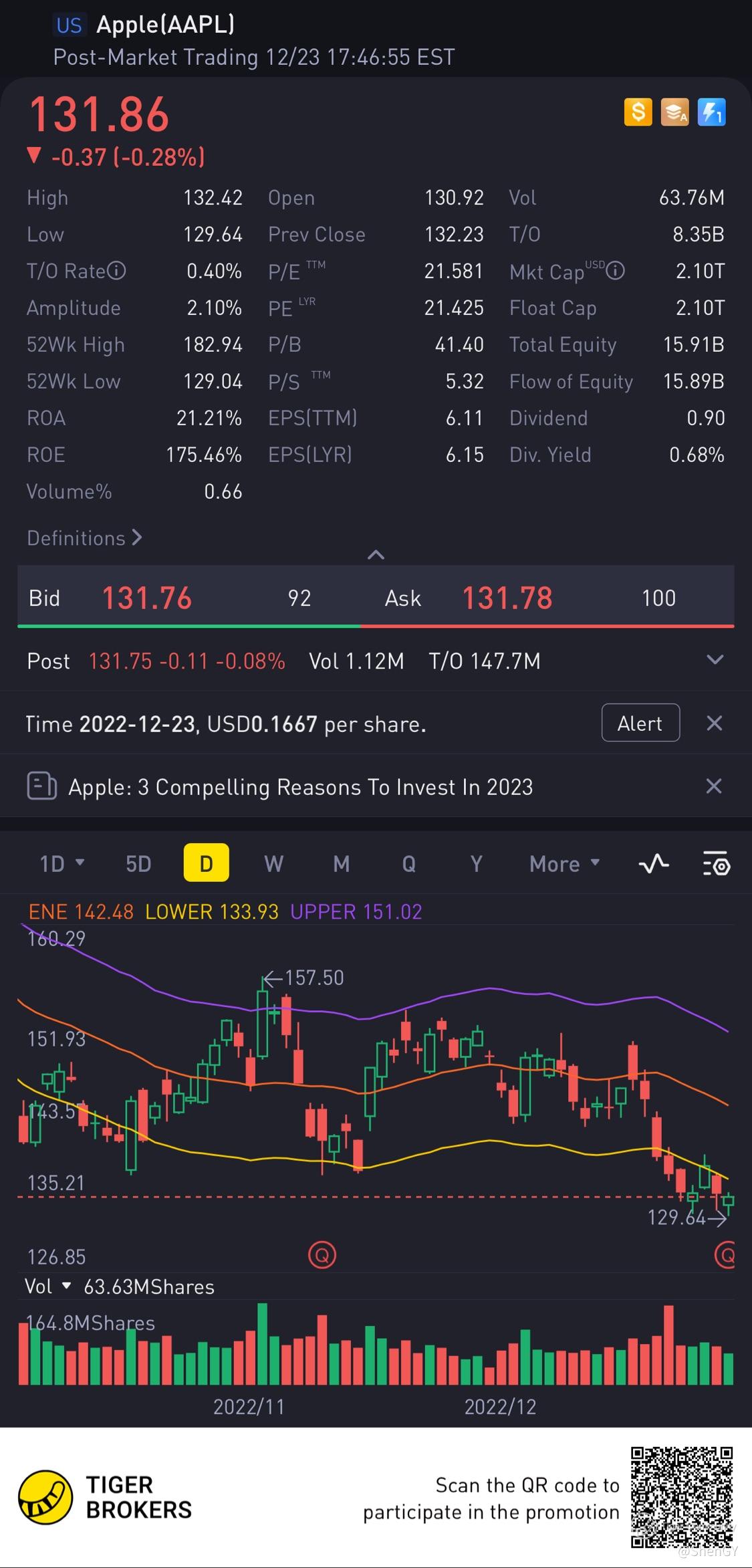The width and height of the screenshot is (752, 1568).
Task: Dismiss the dividend per share notice
Action: 715,723
